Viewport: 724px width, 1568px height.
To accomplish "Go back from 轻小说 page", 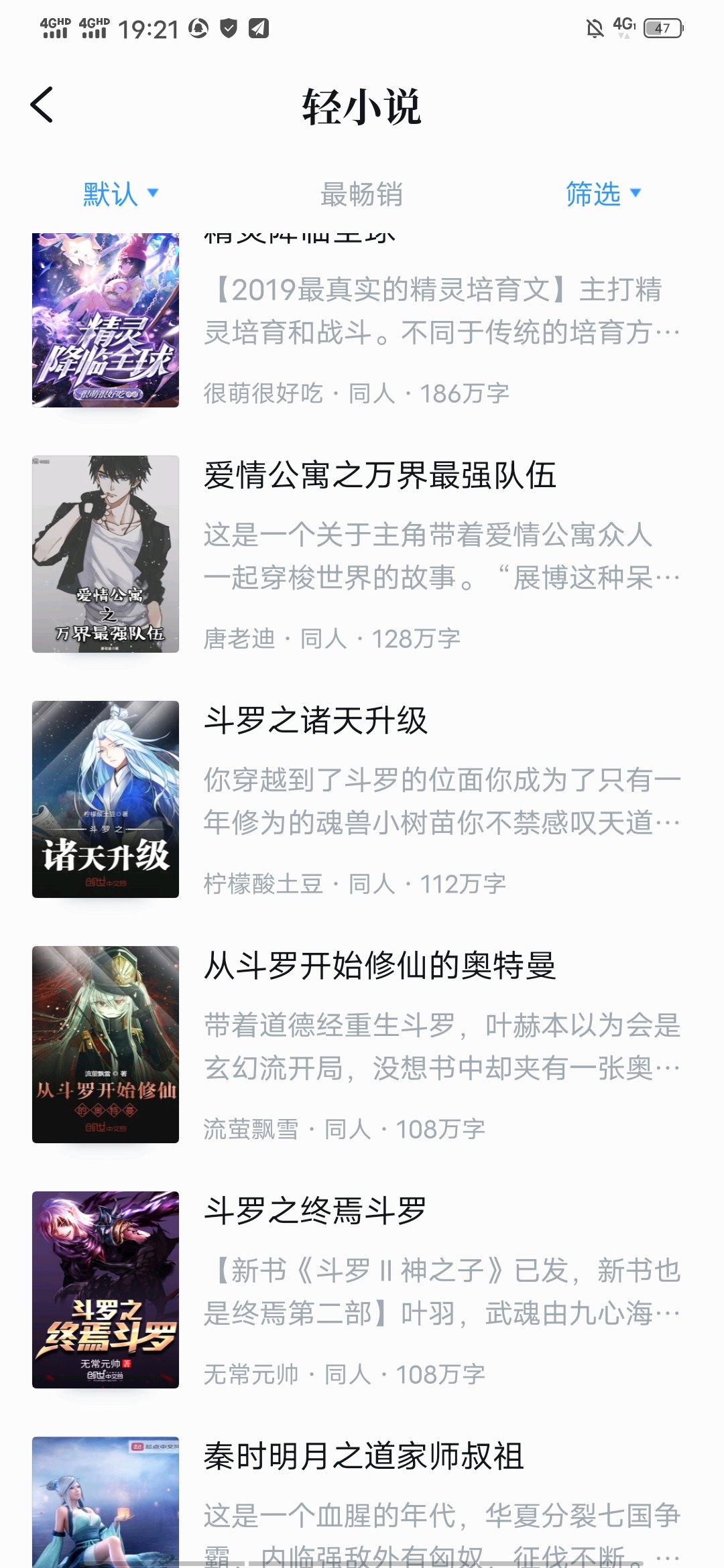I will pos(42,105).
